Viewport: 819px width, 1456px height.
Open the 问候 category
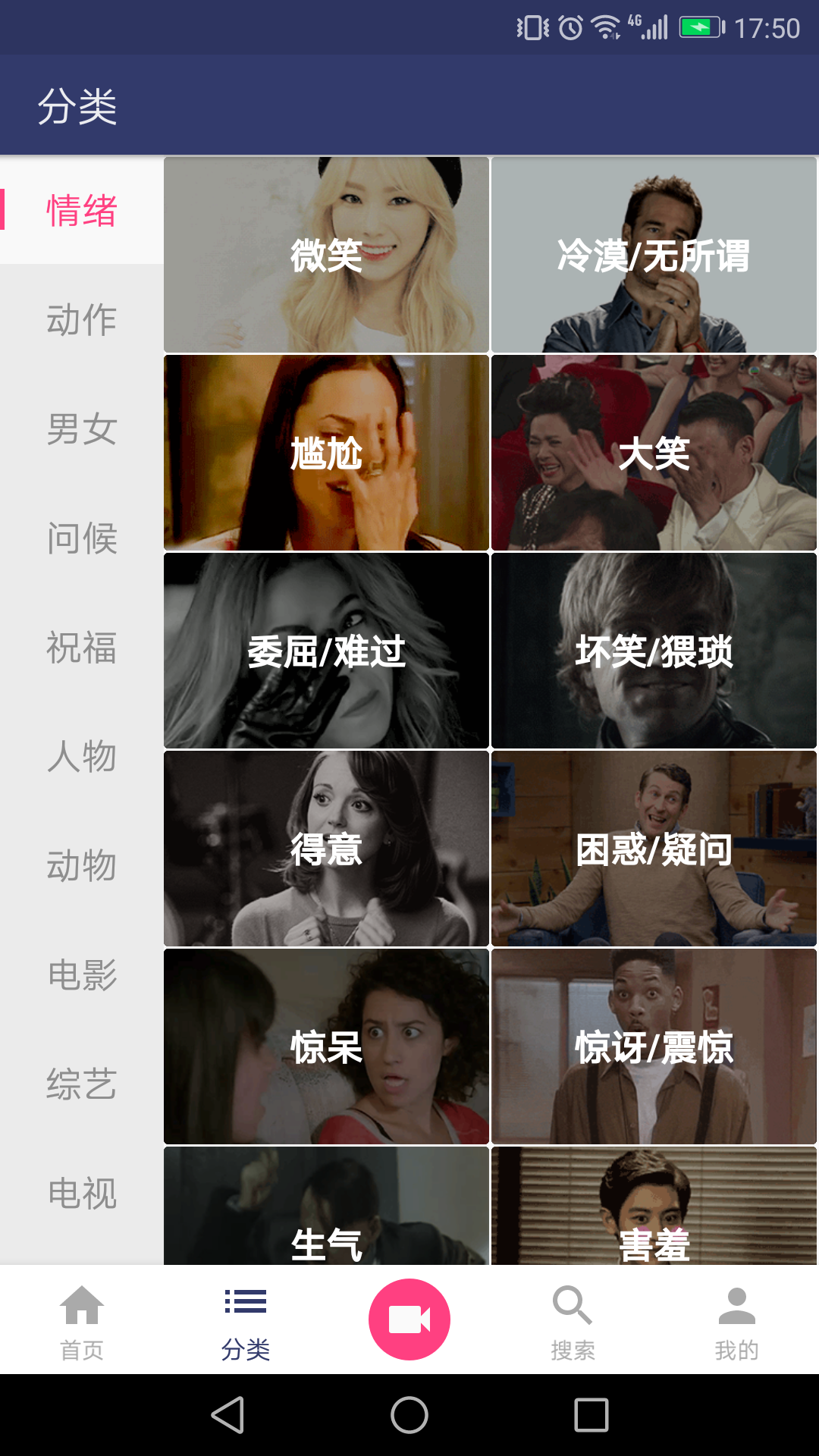click(x=81, y=538)
